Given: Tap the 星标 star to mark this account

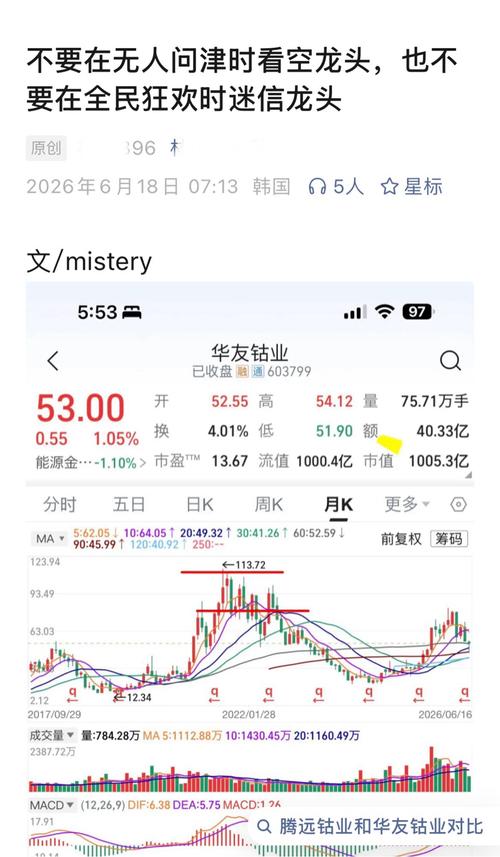Looking at the screenshot, I should (x=411, y=187).
